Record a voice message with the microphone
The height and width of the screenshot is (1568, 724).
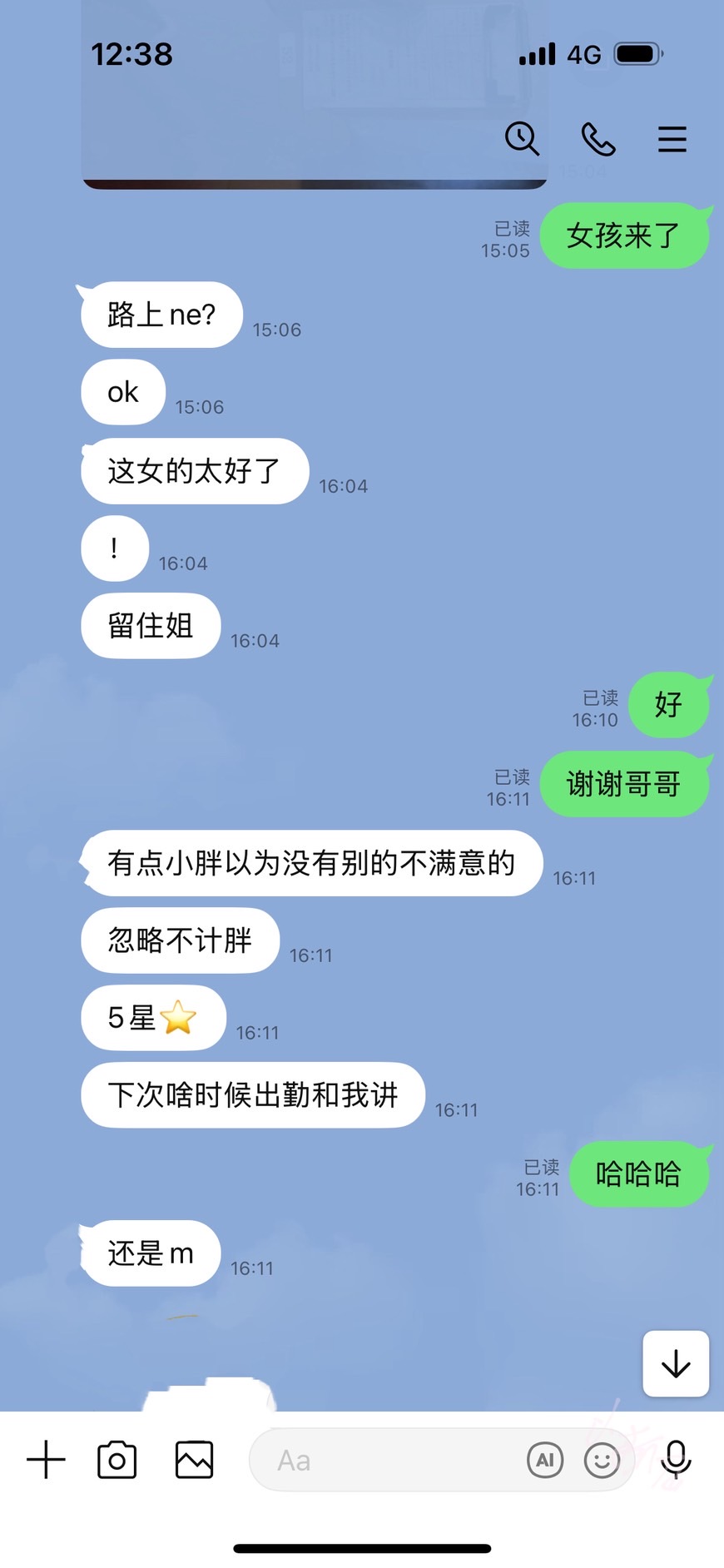(x=676, y=1460)
